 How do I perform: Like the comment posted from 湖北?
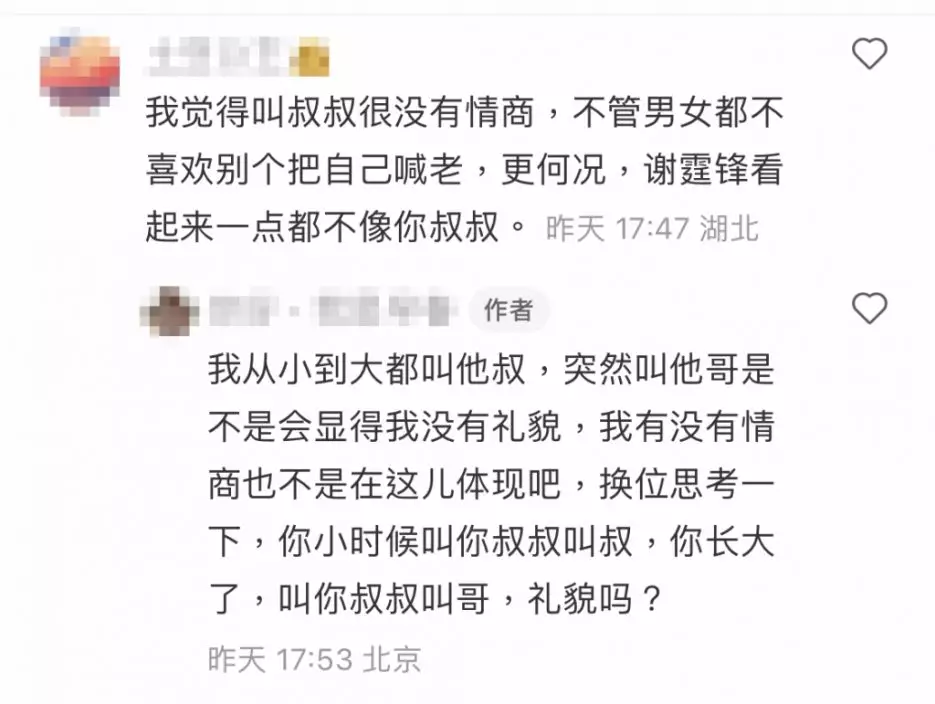868,53
